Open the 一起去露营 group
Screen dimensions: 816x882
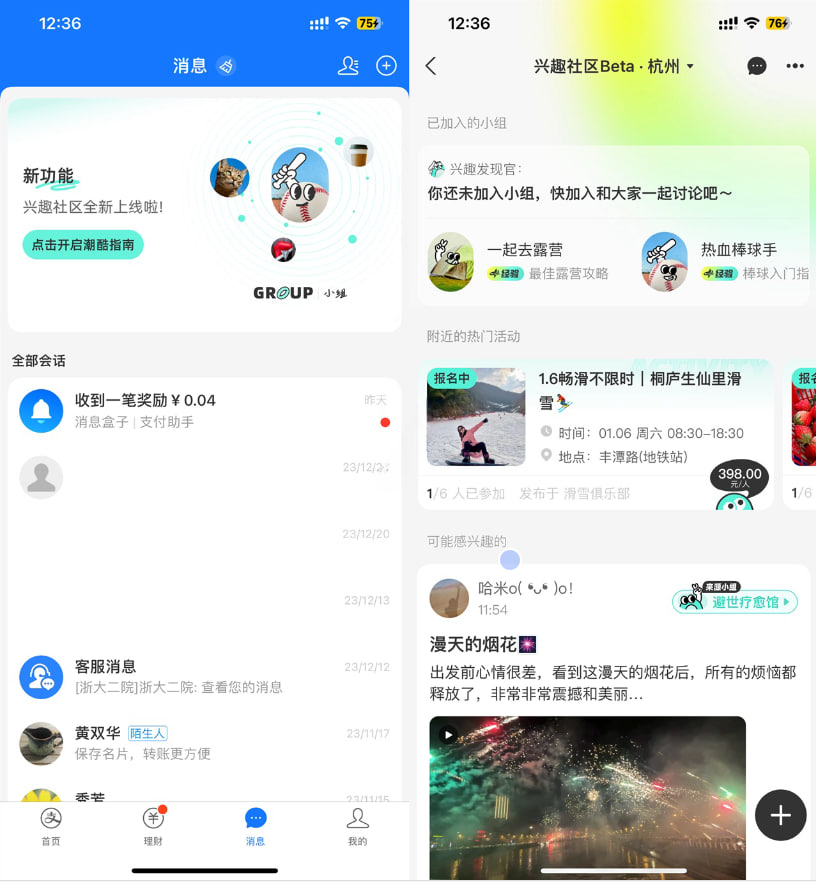coord(520,261)
